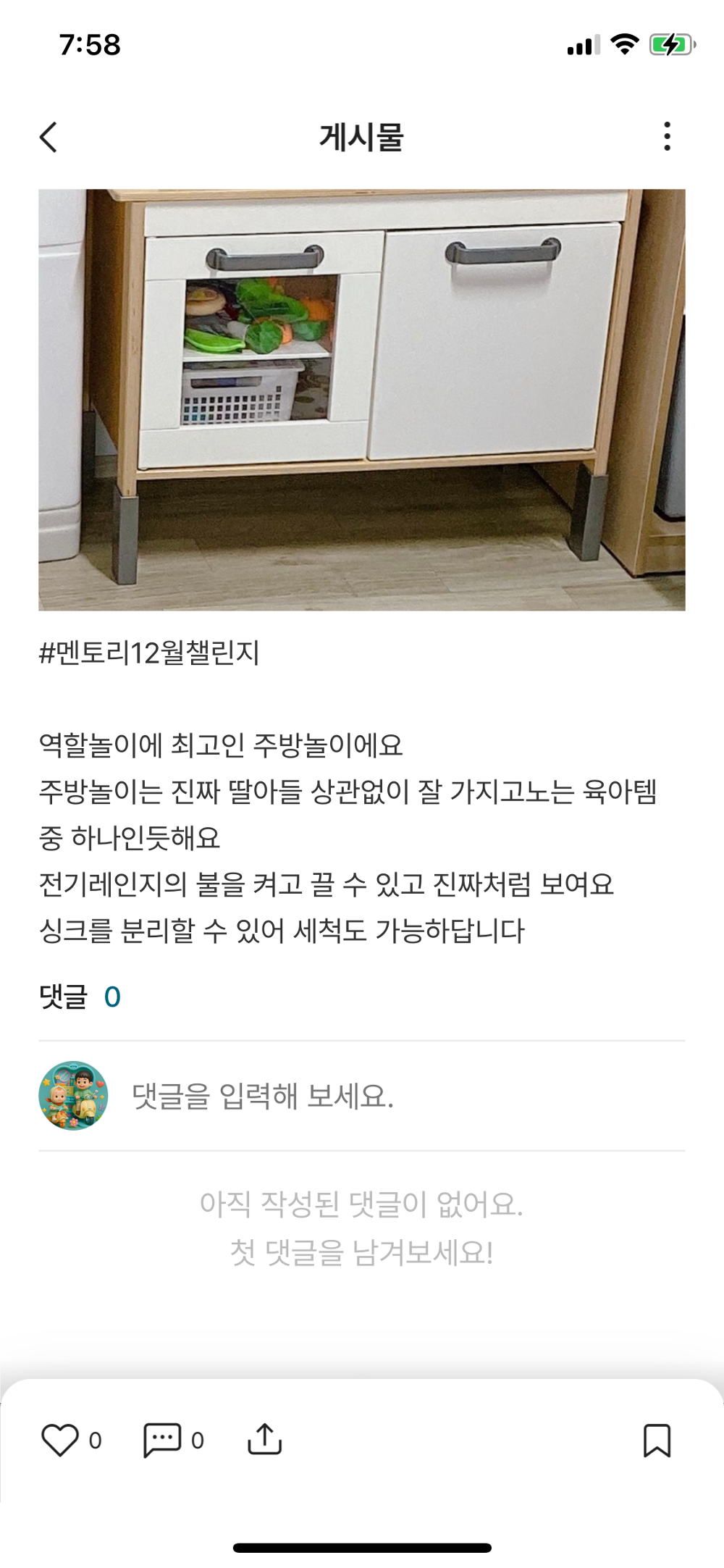Select the 게시물 title at the top
Viewport: 724px width, 1568px height.
point(361,136)
